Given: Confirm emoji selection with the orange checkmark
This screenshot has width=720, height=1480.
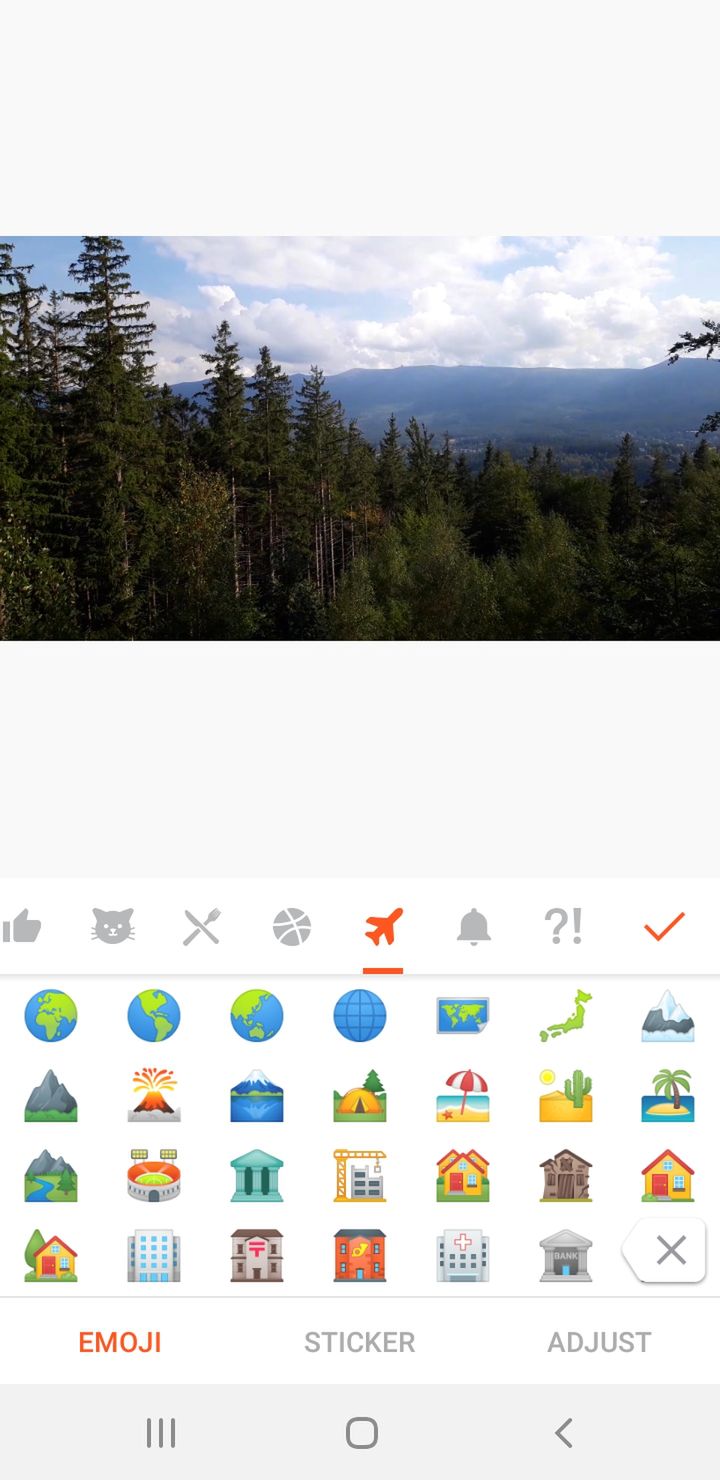Looking at the screenshot, I should click(664, 928).
